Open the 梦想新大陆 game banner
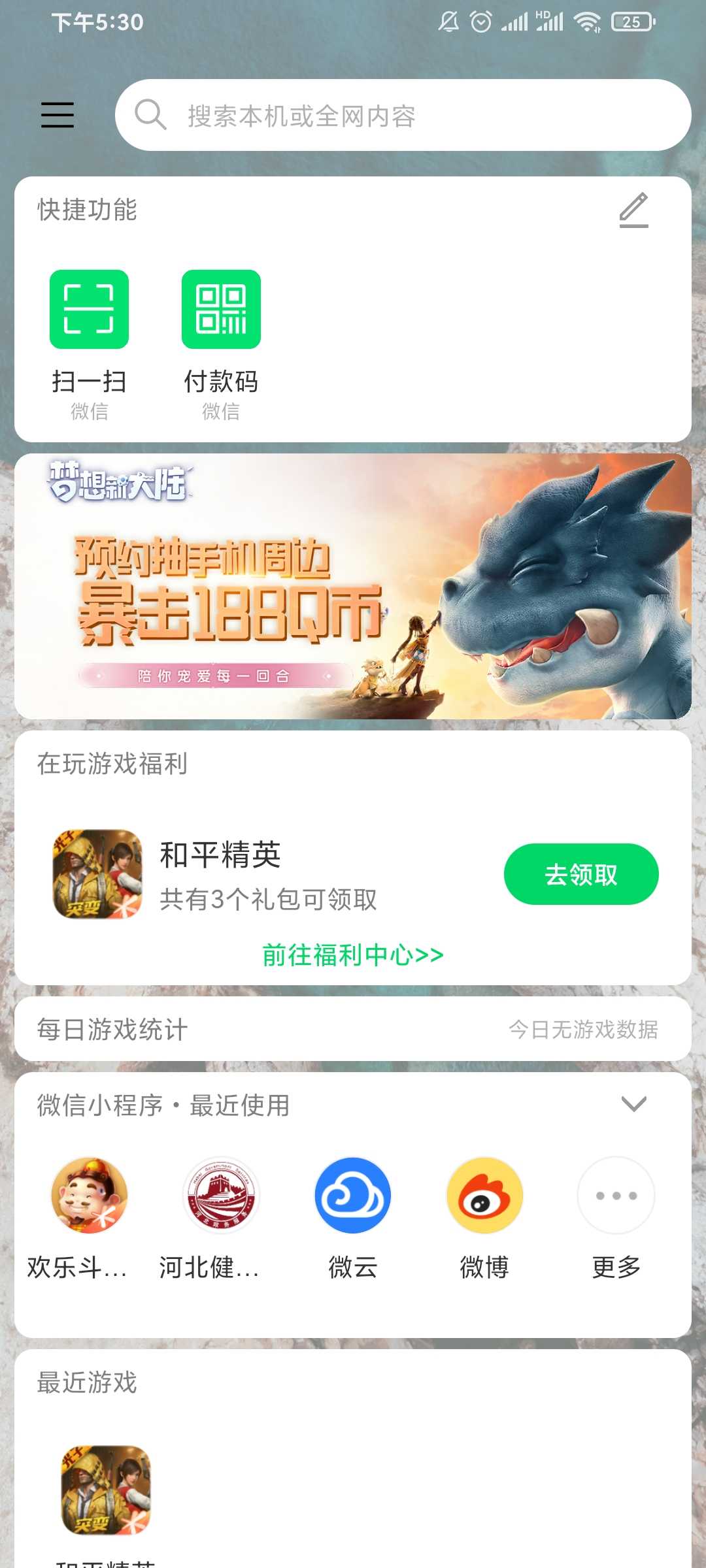 (x=353, y=586)
